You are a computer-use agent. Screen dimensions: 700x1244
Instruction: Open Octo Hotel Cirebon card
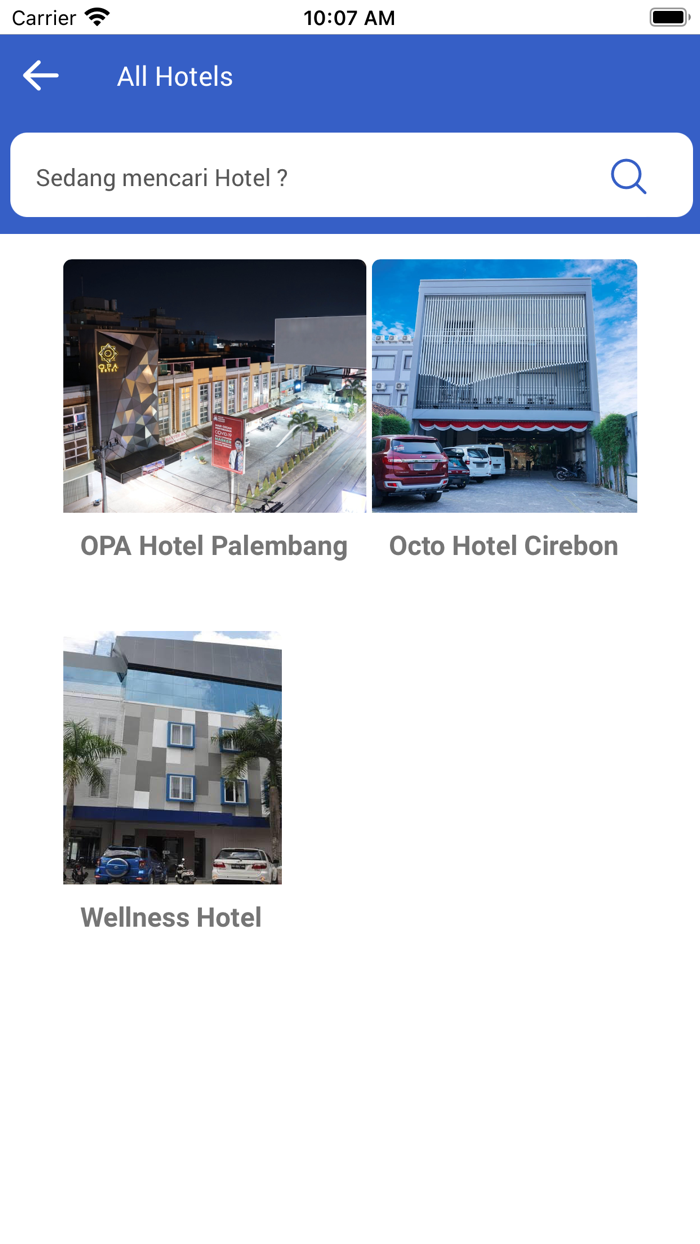tap(504, 412)
